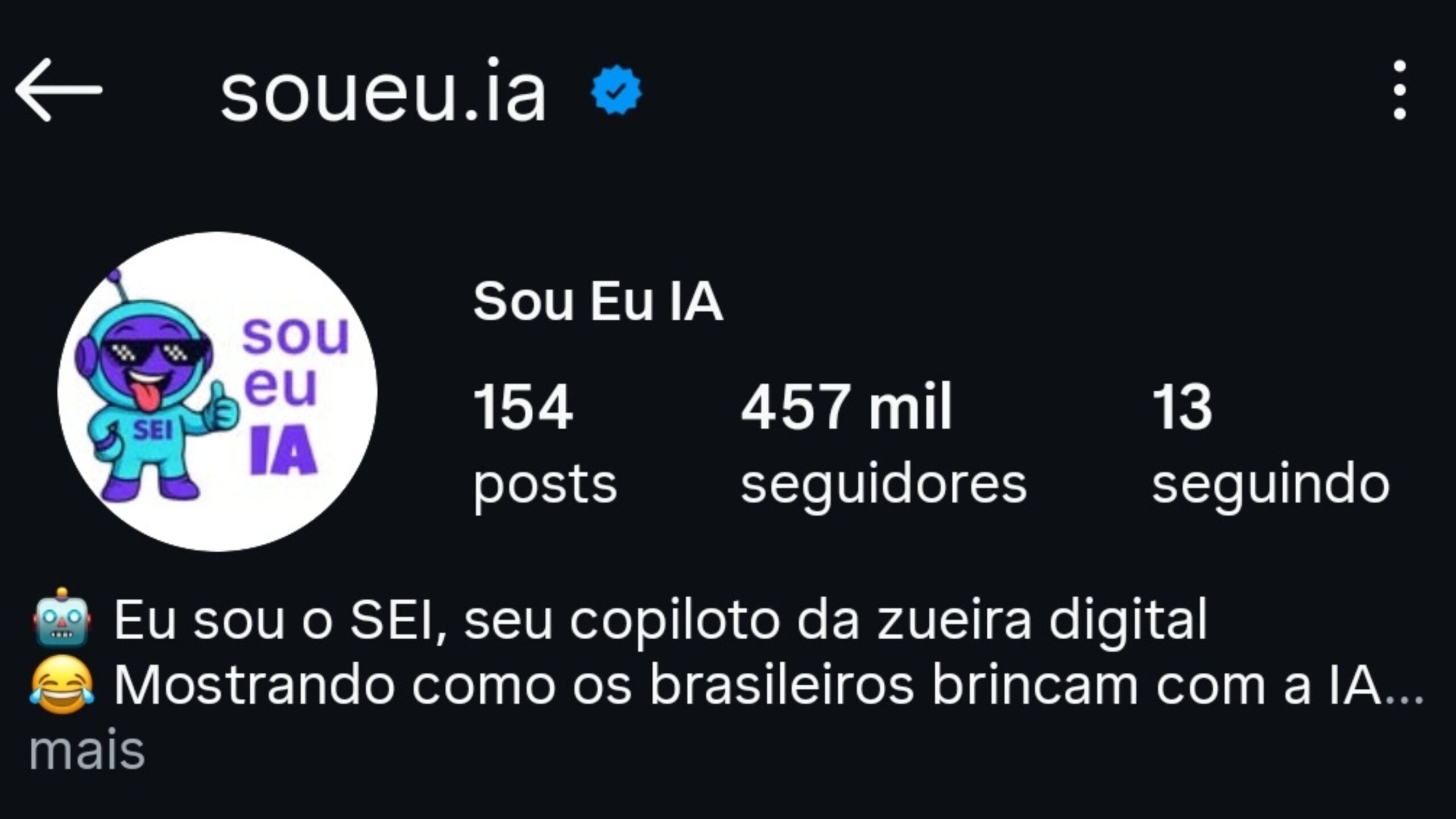This screenshot has height=819, width=1456.
Task: View the 13 seguindo list
Action: click(x=1271, y=444)
